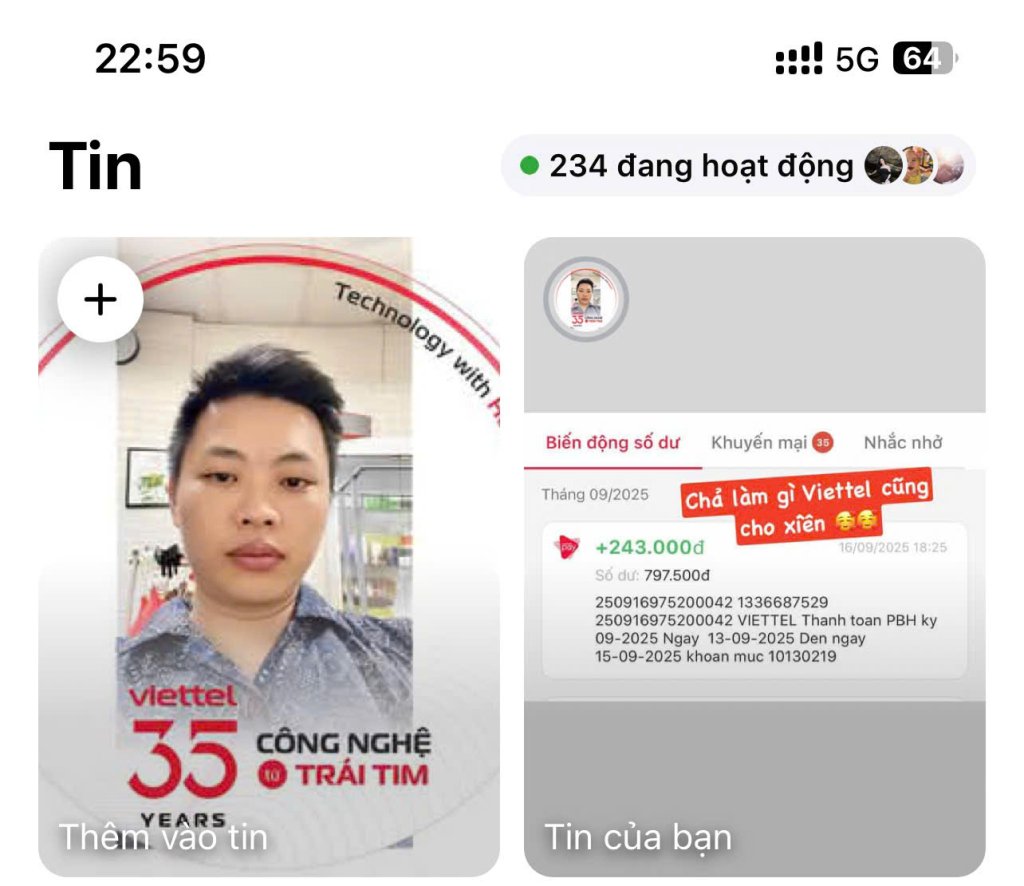1024x886 pixels.
Task: View the Tin của bạn story
Action: [754, 556]
